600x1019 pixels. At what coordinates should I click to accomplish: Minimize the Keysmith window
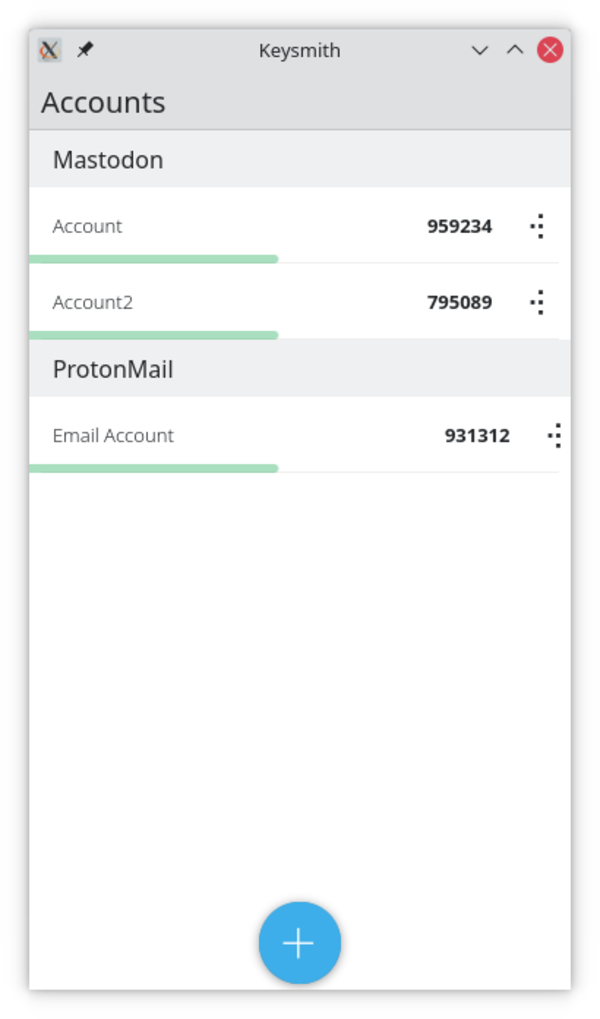coord(480,50)
